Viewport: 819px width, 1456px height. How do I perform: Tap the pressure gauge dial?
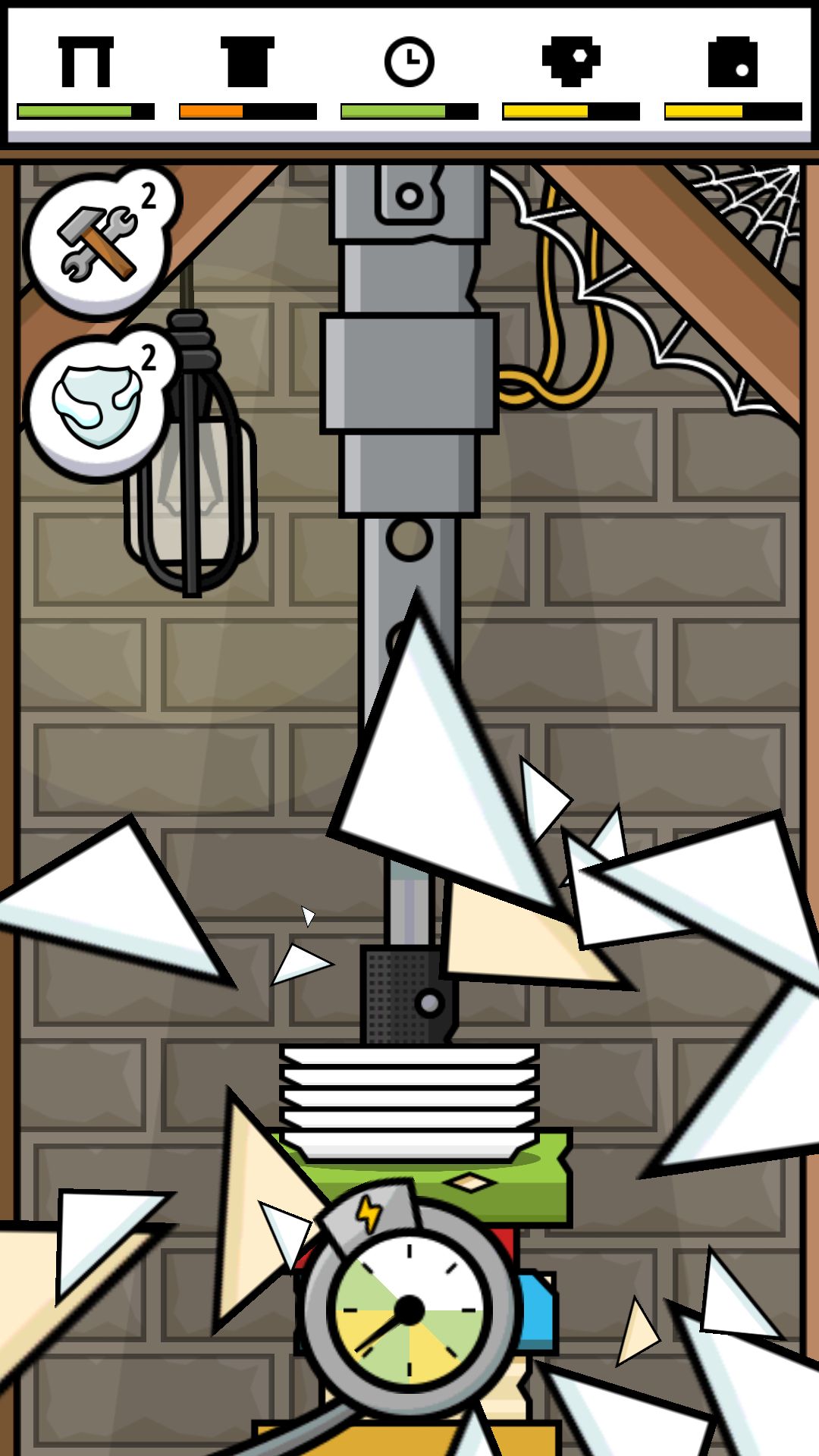pyautogui.click(x=409, y=1310)
